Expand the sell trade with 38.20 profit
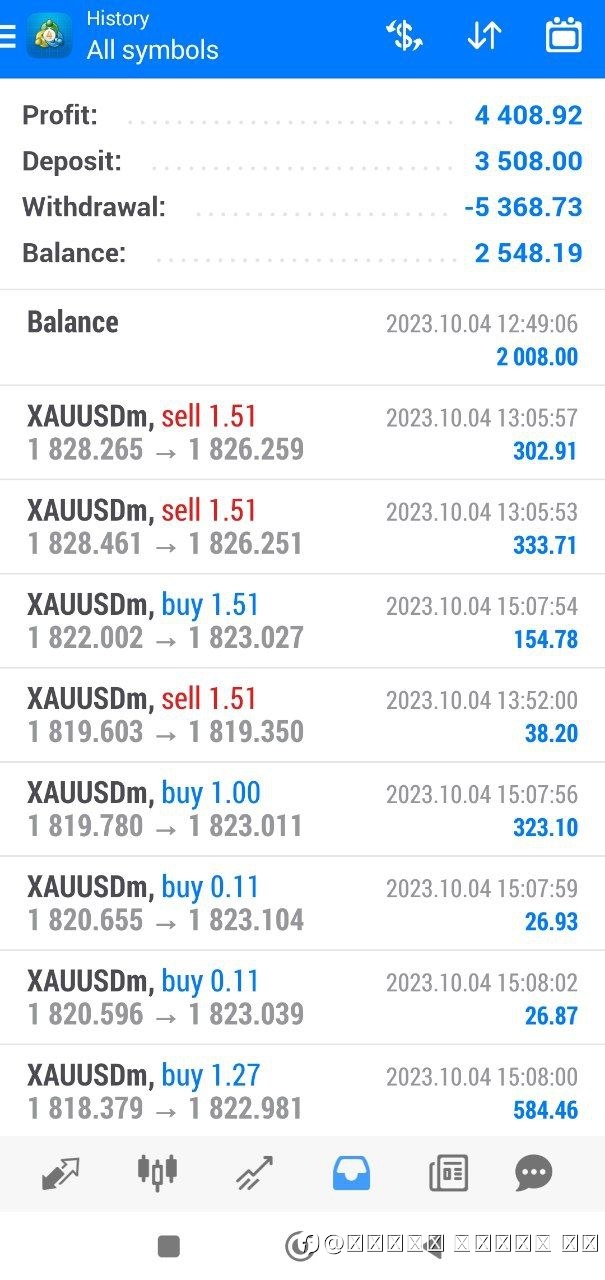 pos(302,715)
